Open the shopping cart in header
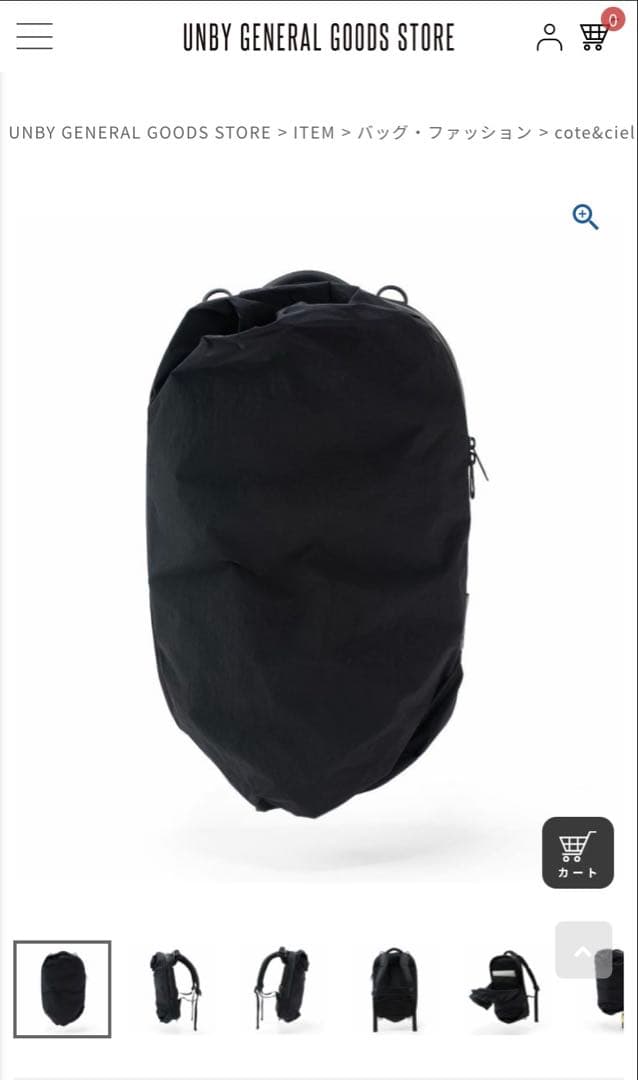 click(x=595, y=35)
